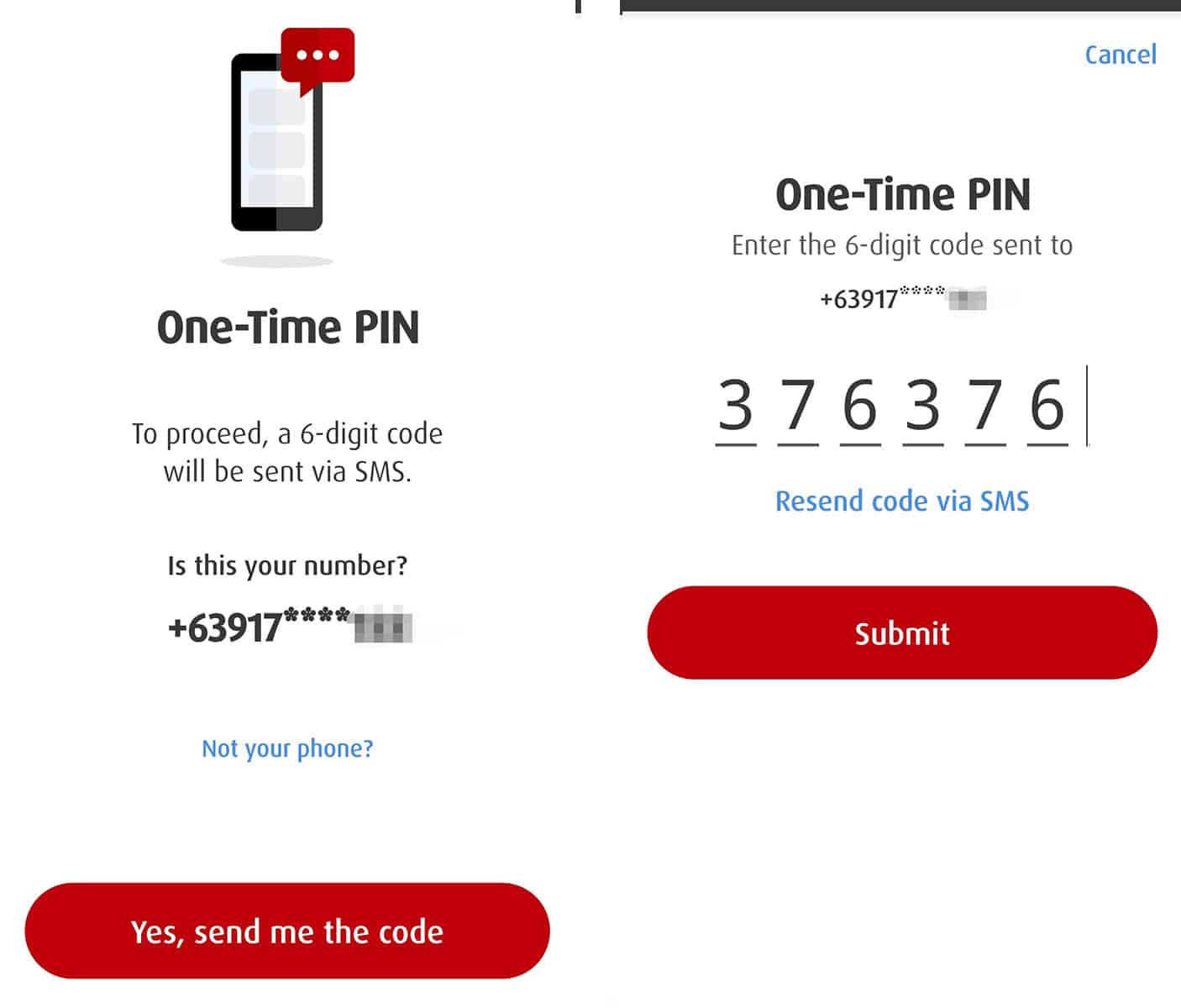1181x1008 pixels.
Task: Tap Yes, send me the code
Action: click(287, 931)
